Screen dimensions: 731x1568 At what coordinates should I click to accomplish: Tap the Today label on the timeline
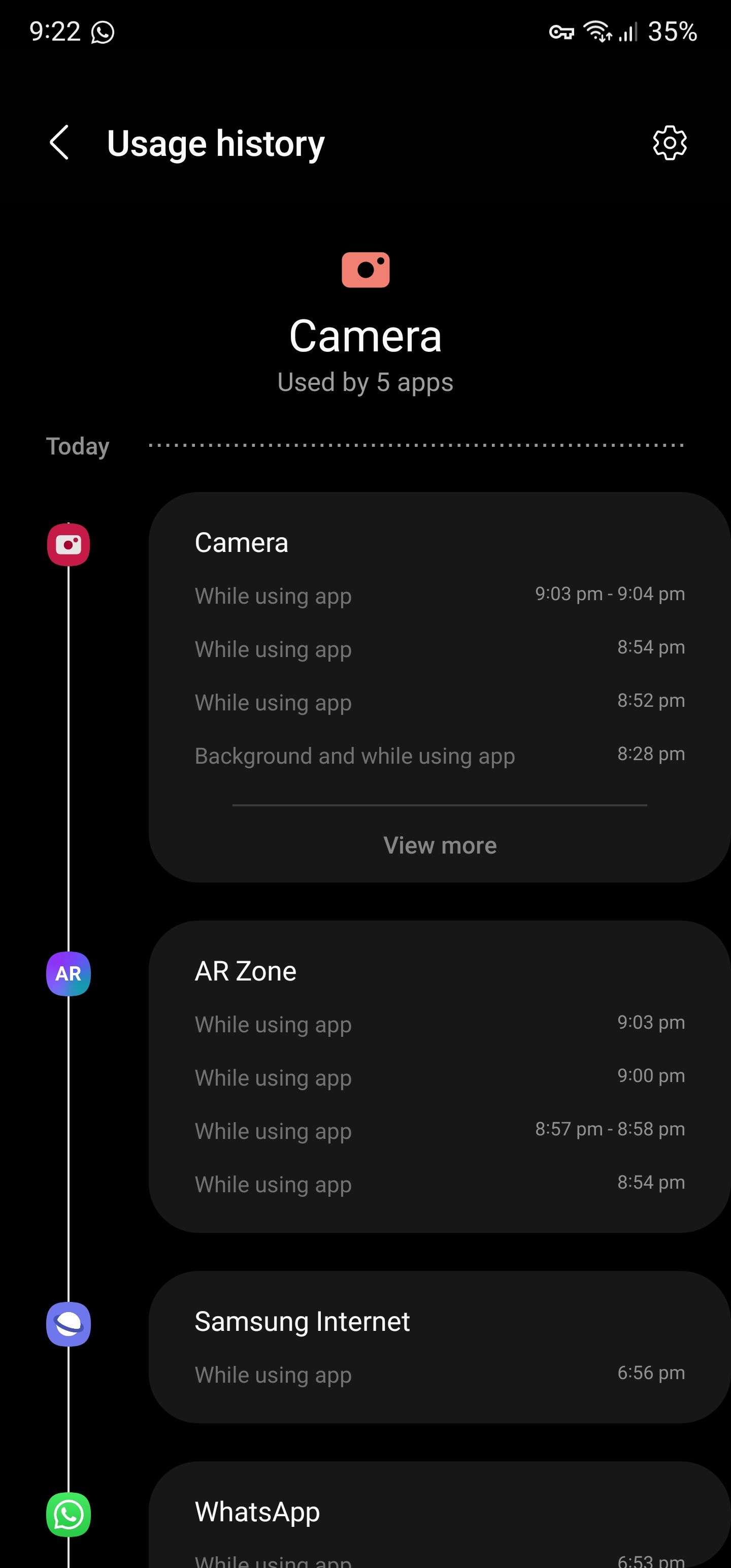(77, 446)
